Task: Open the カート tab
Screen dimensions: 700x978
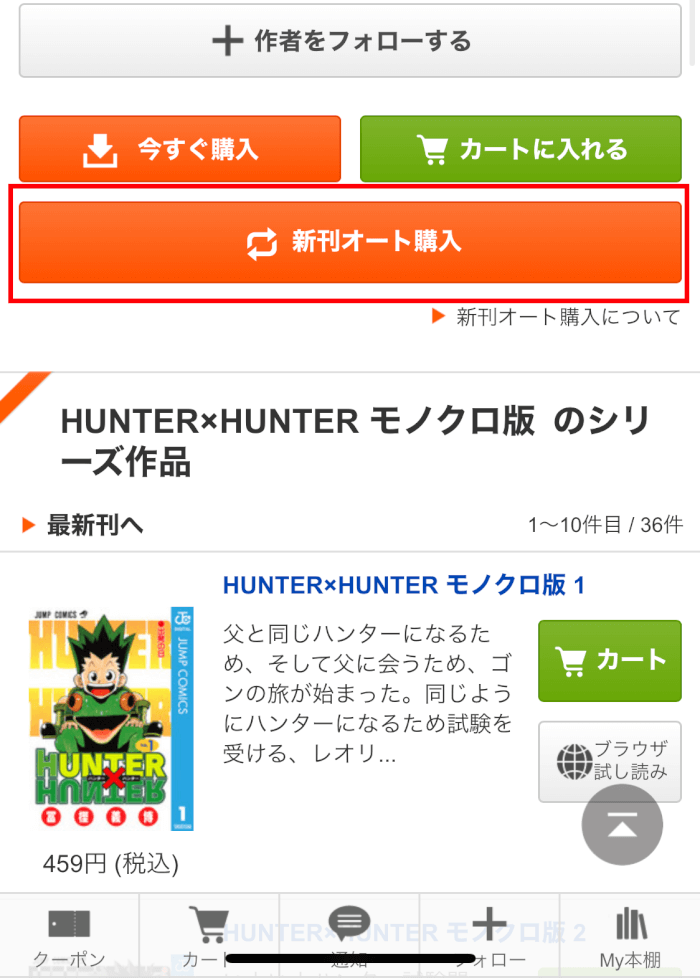Action: point(209,936)
